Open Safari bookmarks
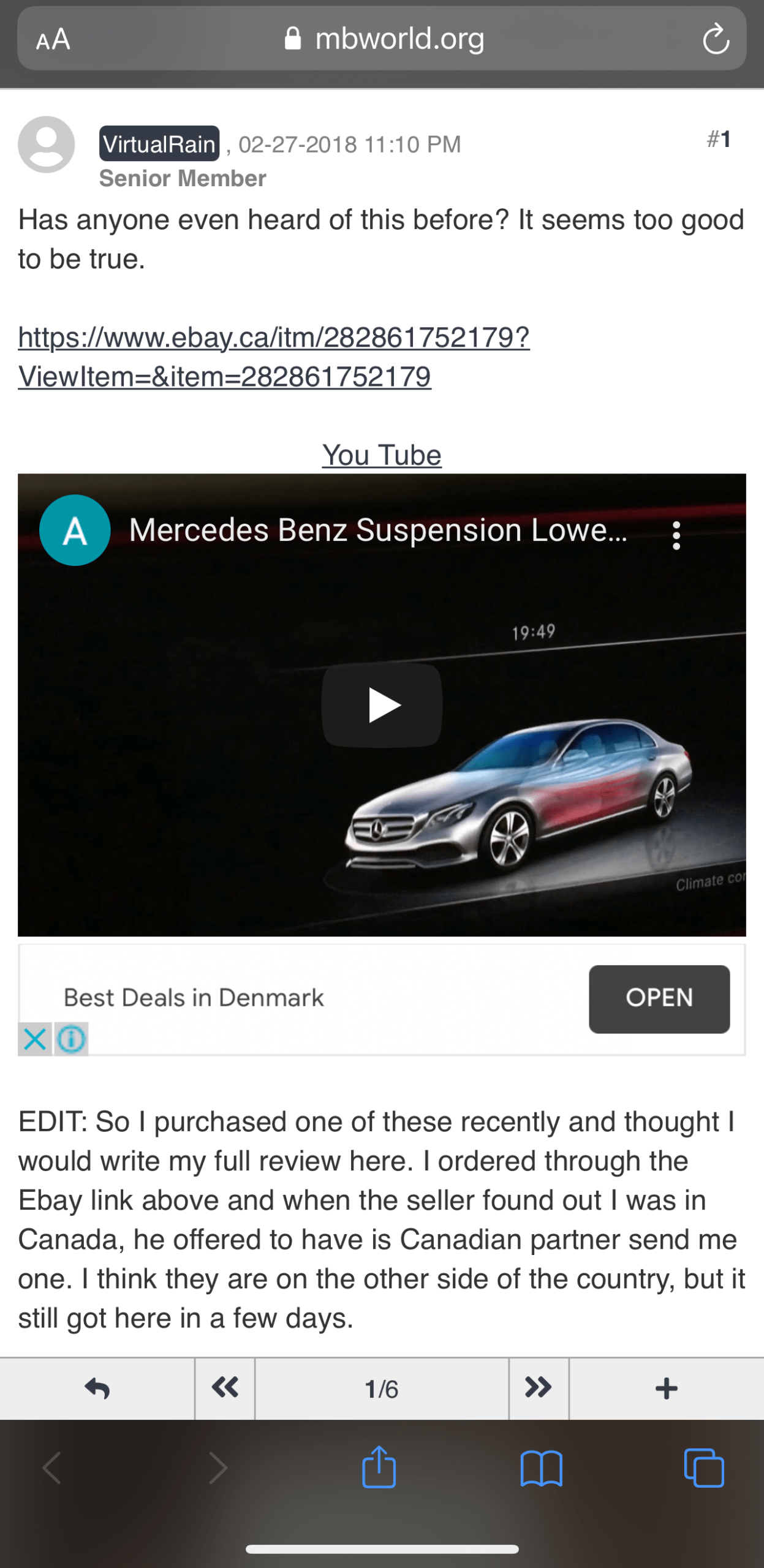Screen dimensions: 764x1568 point(541,1468)
